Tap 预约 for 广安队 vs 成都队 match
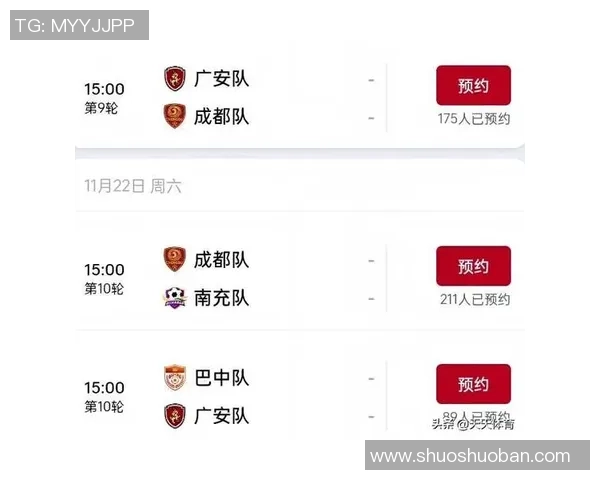The width and height of the screenshot is (600, 480). (x=473, y=86)
